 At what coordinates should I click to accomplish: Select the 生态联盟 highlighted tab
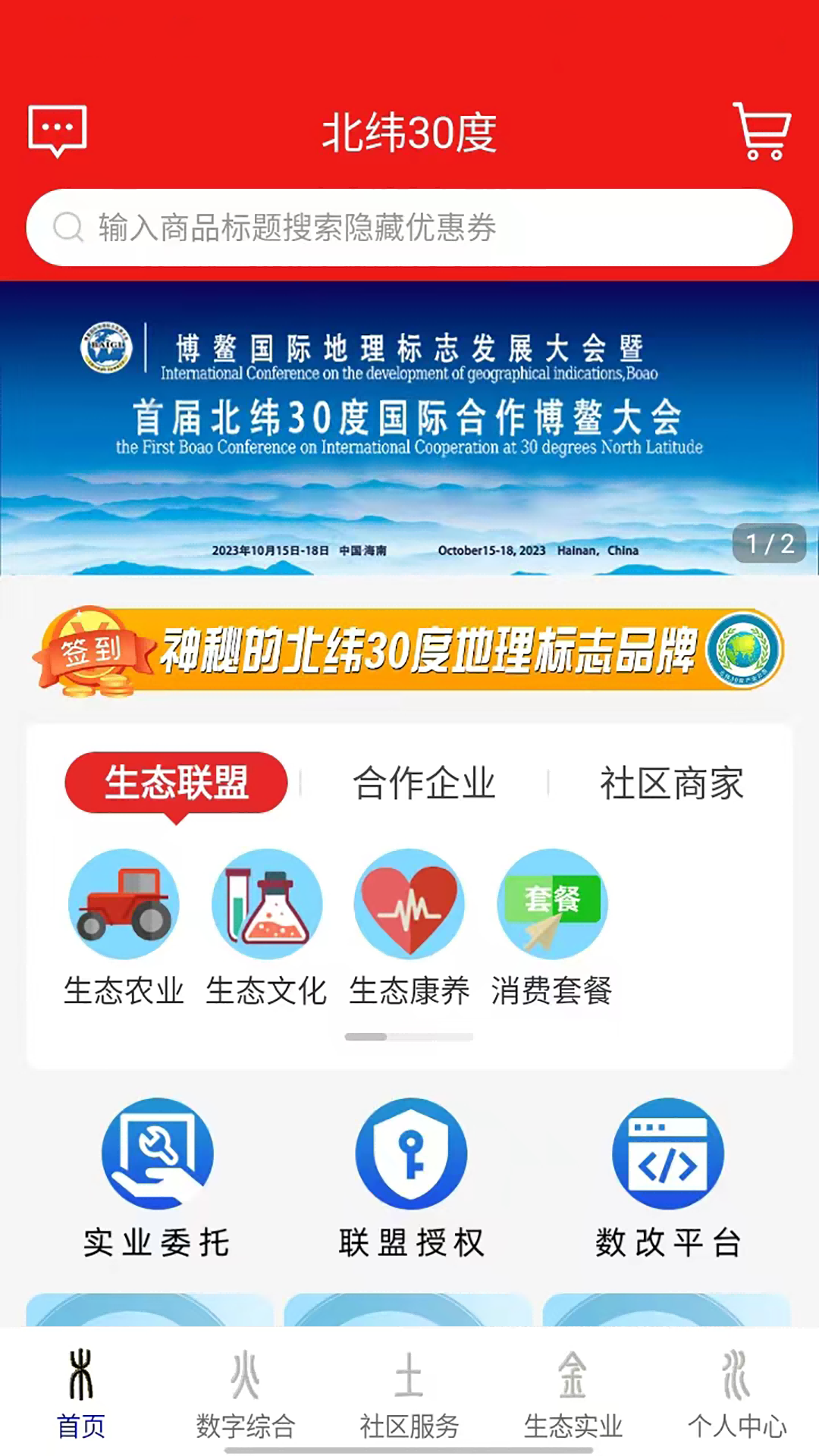pyautogui.click(x=175, y=783)
